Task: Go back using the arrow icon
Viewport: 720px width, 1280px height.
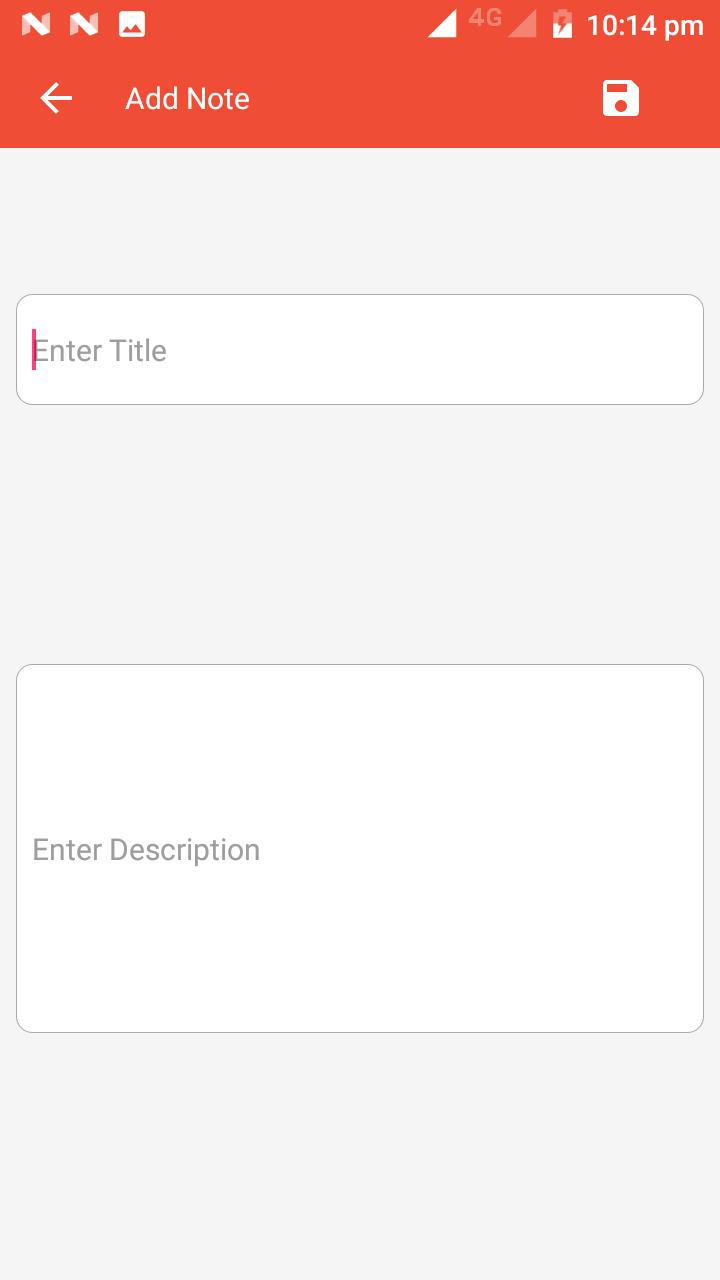Action: tap(56, 98)
